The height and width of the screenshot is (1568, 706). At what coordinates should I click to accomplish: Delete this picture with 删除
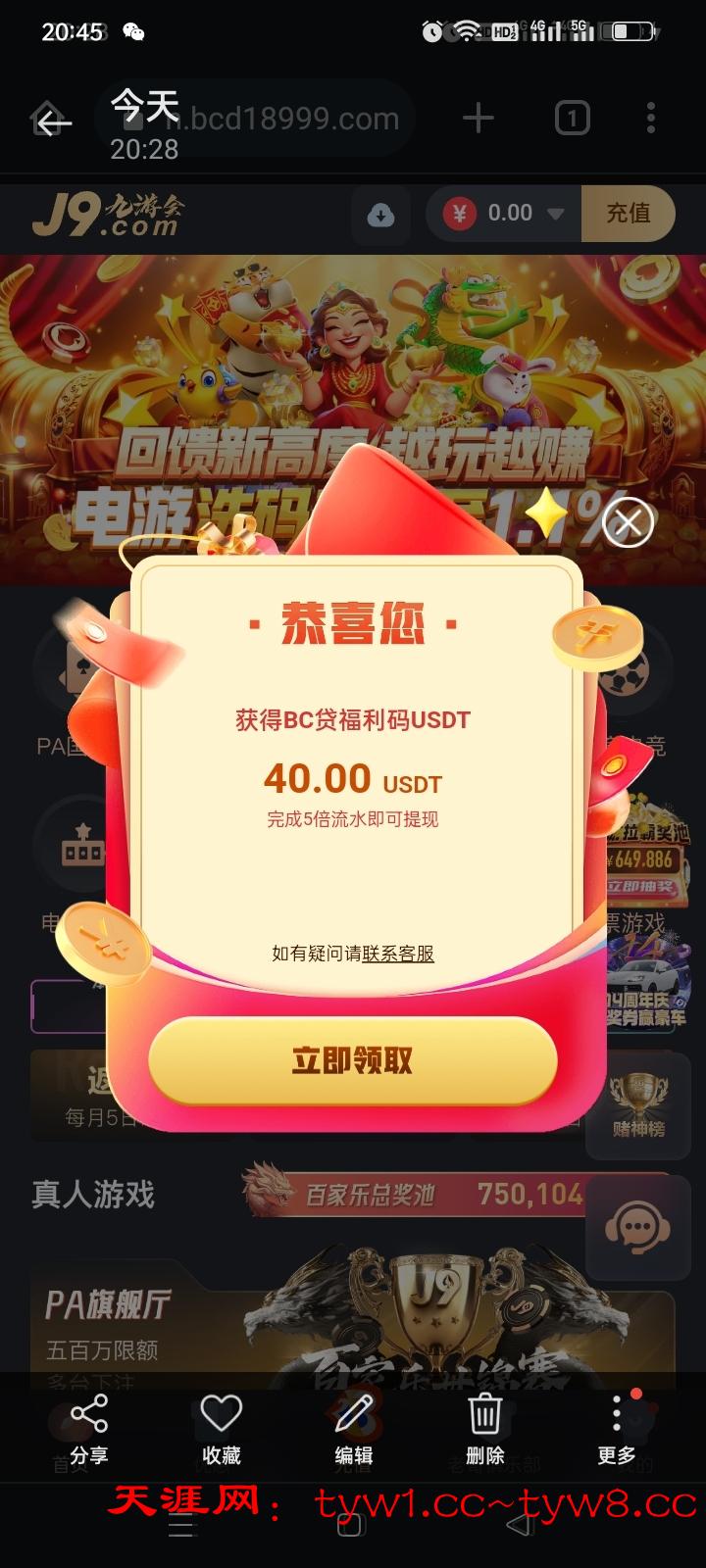[484, 1429]
